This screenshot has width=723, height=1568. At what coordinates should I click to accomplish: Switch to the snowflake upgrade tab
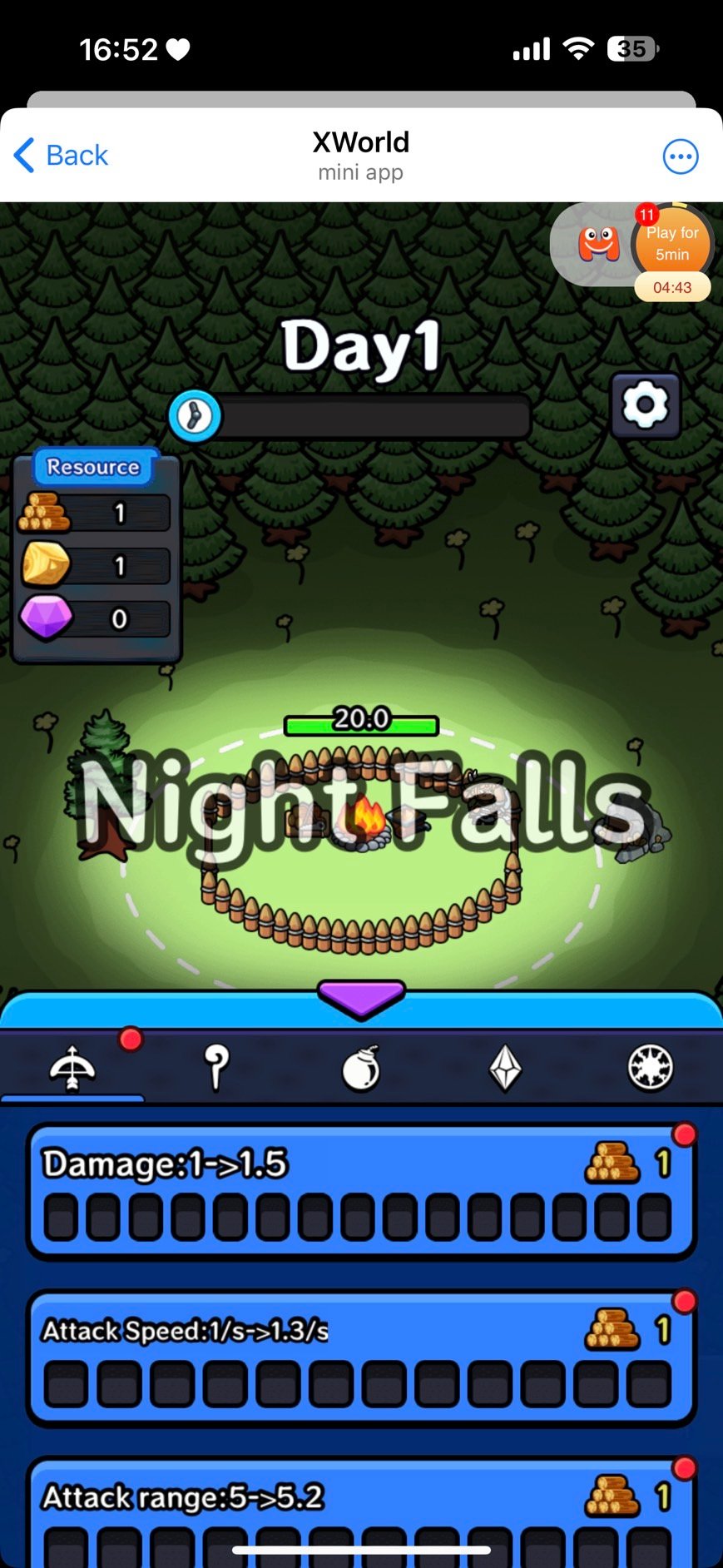click(650, 1068)
